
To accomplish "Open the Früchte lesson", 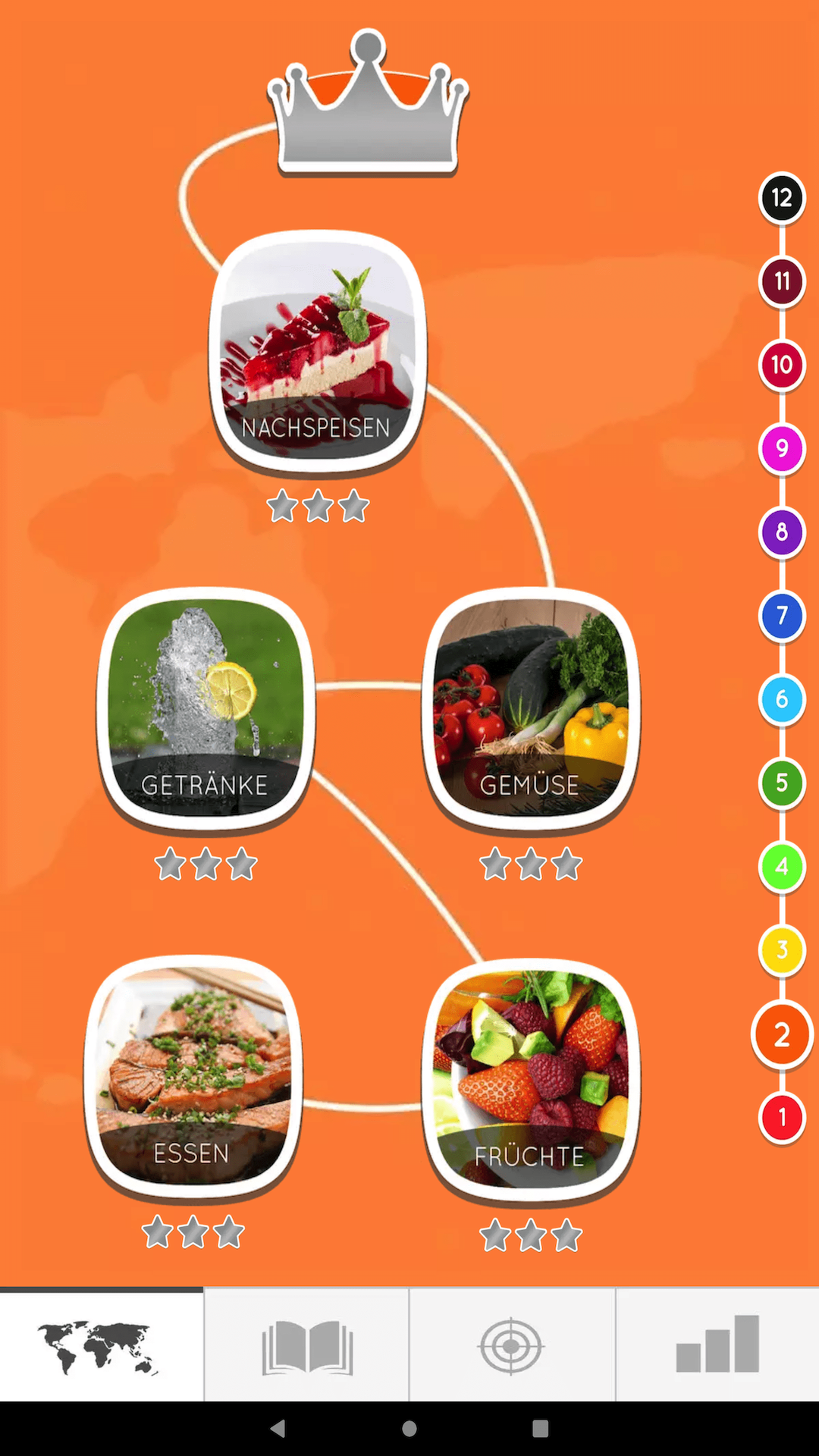I will tap(531, 1078).
